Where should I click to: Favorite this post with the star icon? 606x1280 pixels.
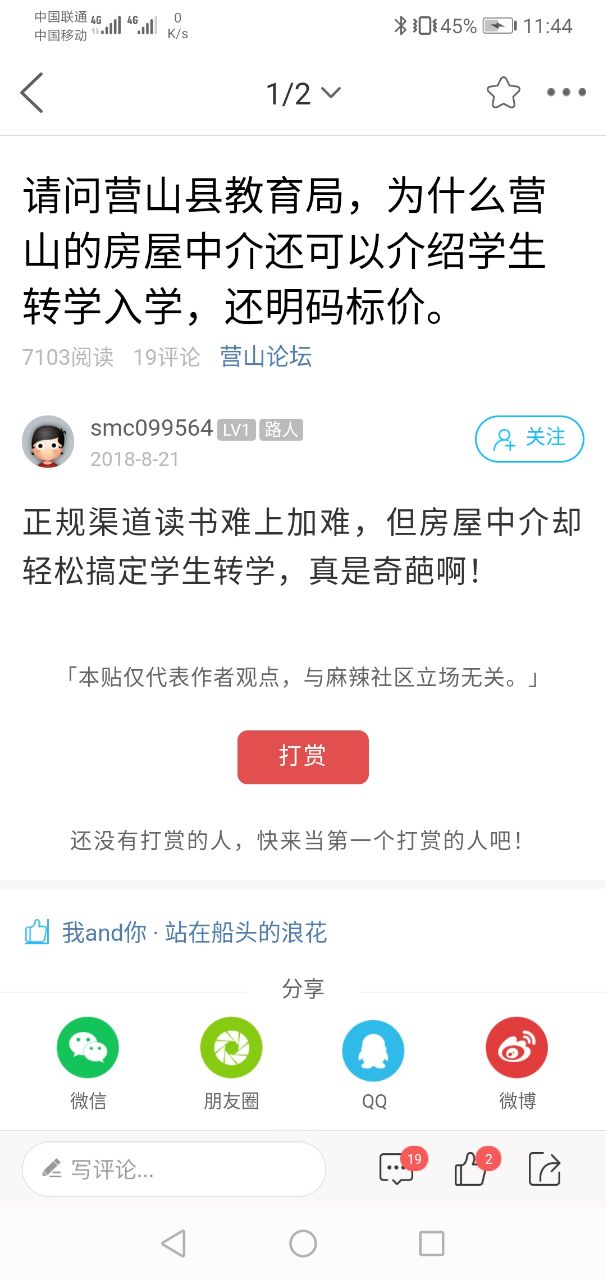[x=503, y=93]
